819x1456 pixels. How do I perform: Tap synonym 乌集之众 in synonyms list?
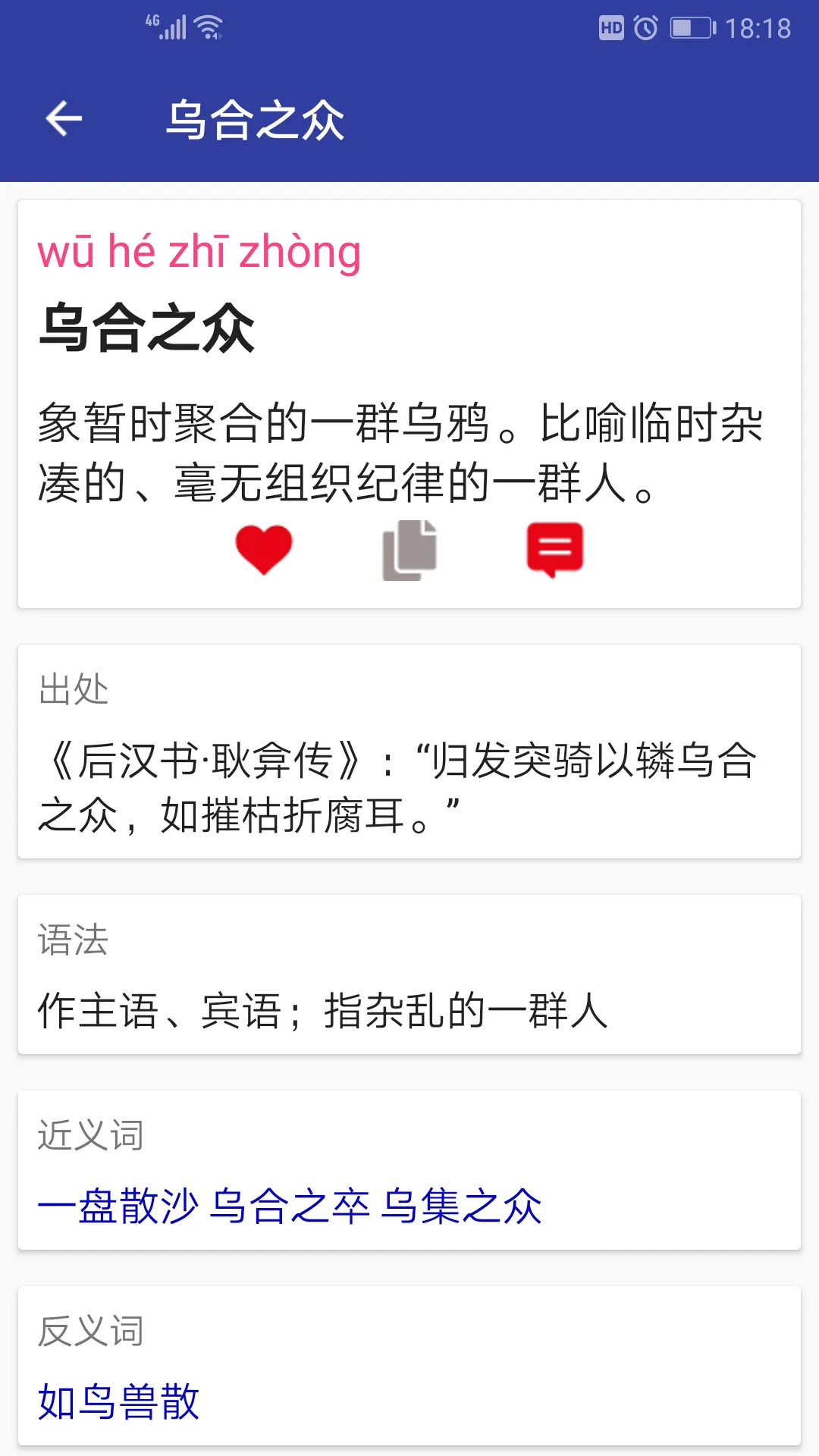464,1206
